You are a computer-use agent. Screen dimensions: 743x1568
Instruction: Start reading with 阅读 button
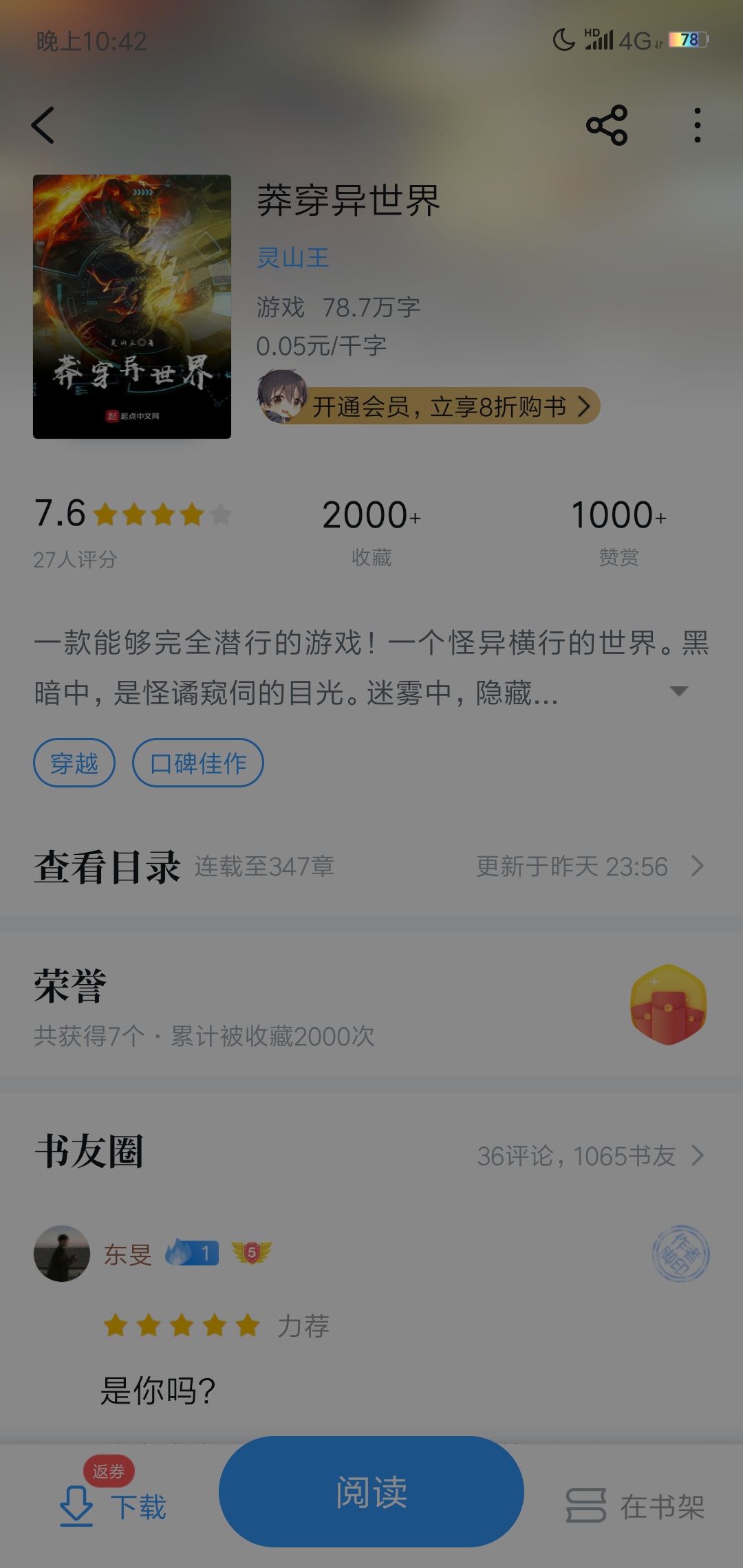pyautogui.click(x=371, y=1491)
